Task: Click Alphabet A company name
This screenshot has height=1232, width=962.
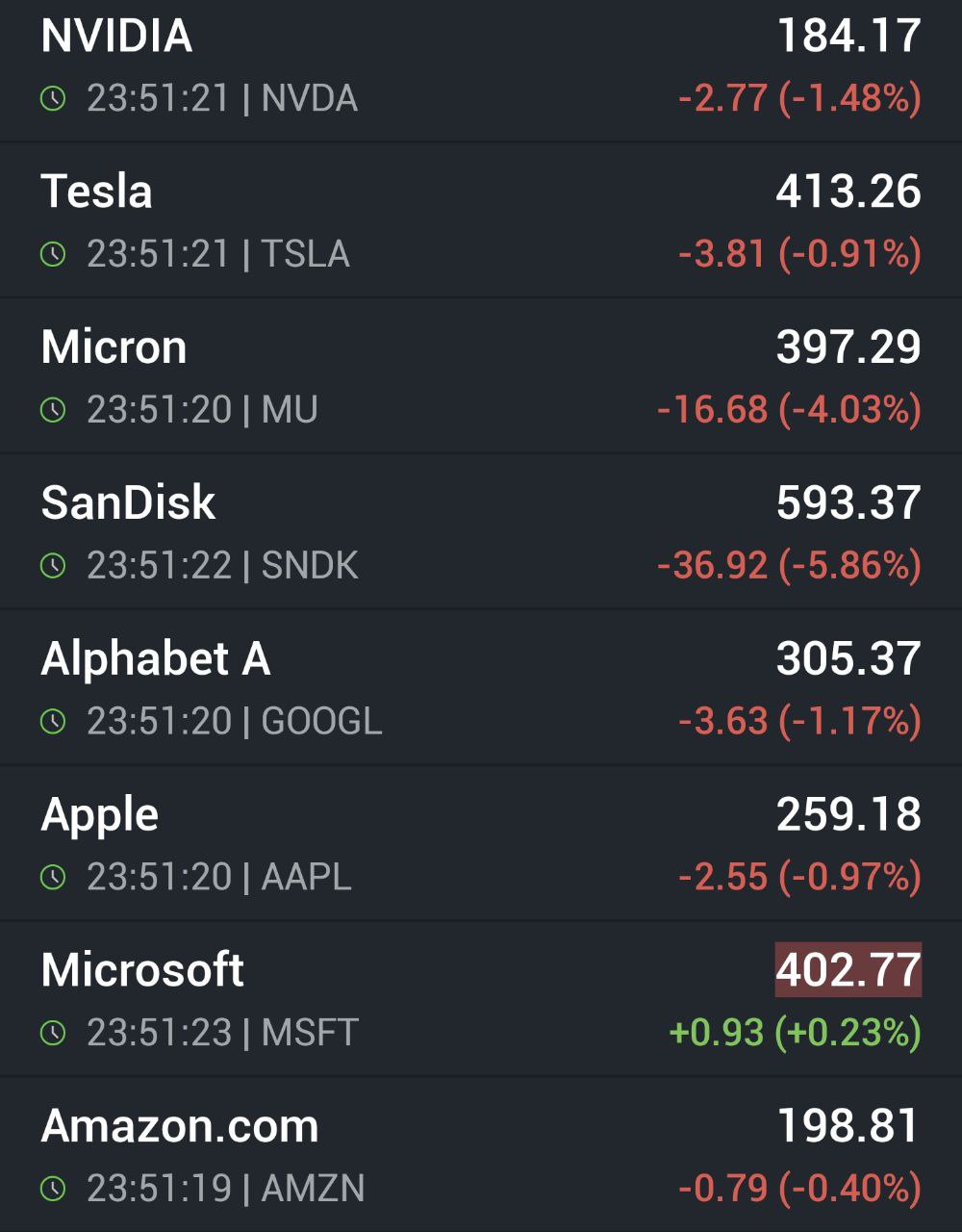Action: click(156, 659)
